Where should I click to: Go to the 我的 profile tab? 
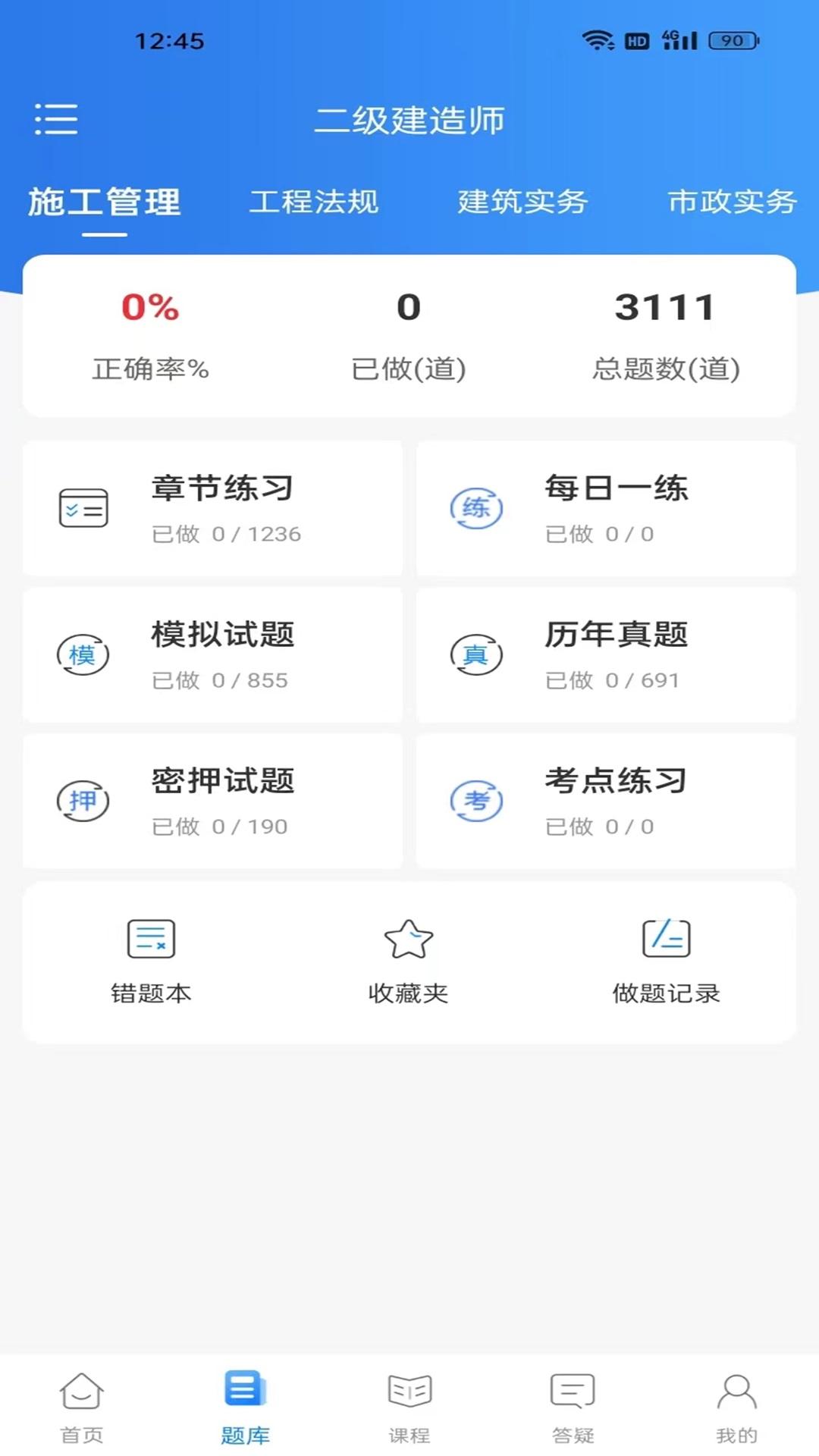(736, 1407)
